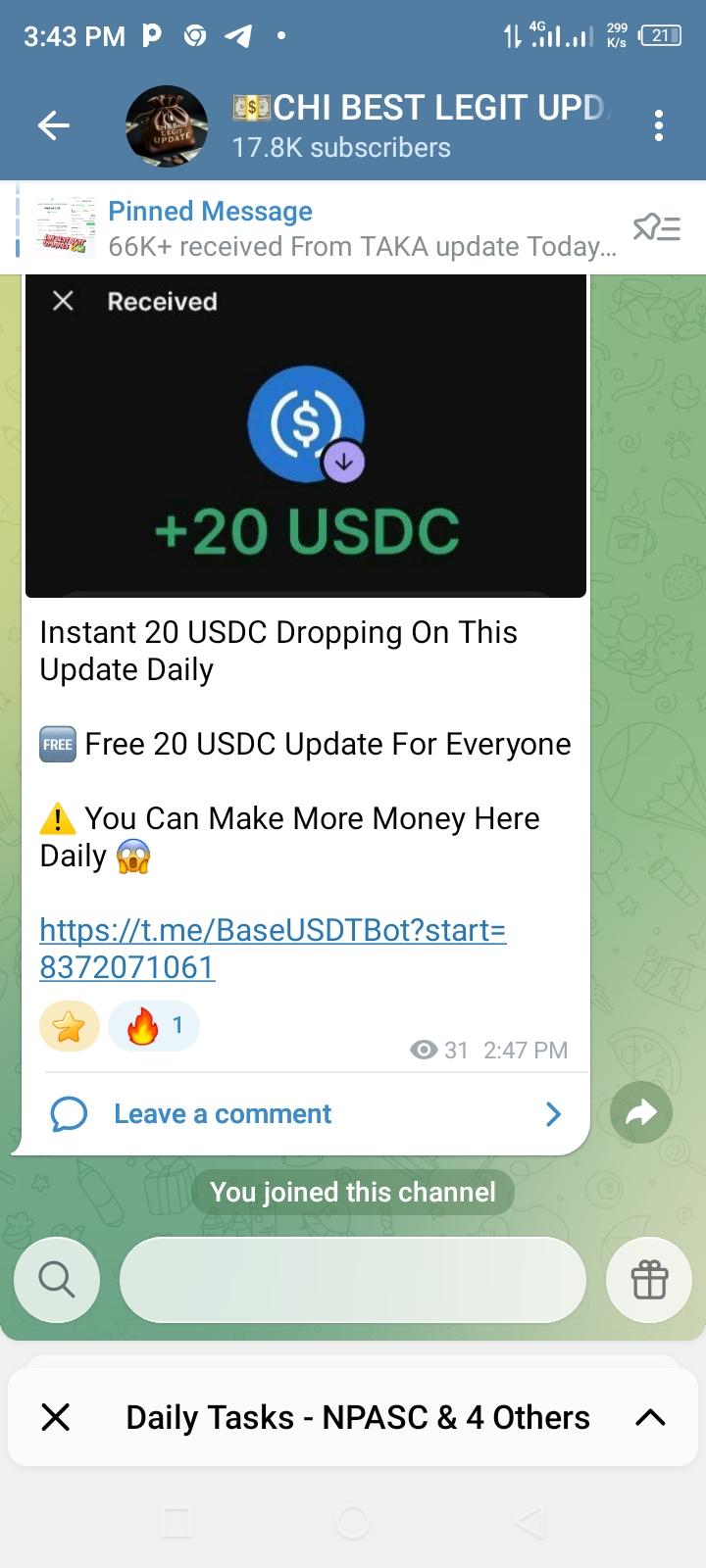
Task: Show the pinned messages list icon
Action: pos(656,228)
